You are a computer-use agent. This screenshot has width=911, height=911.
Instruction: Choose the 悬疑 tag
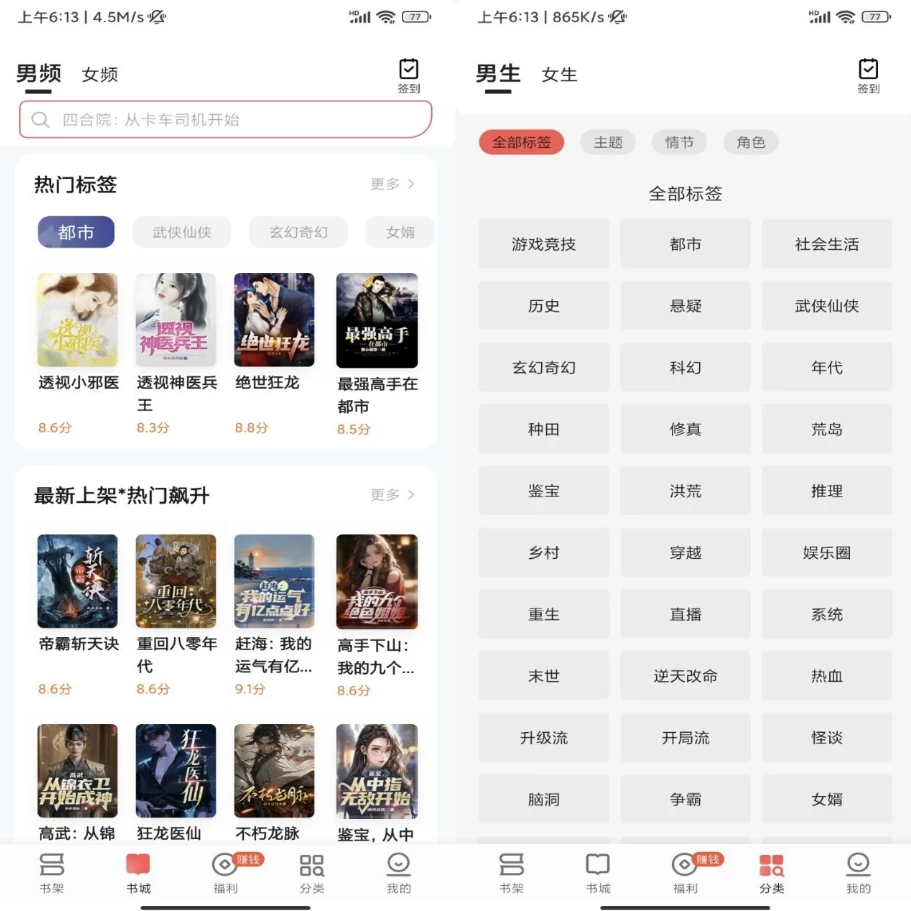(x=685, y=306)
